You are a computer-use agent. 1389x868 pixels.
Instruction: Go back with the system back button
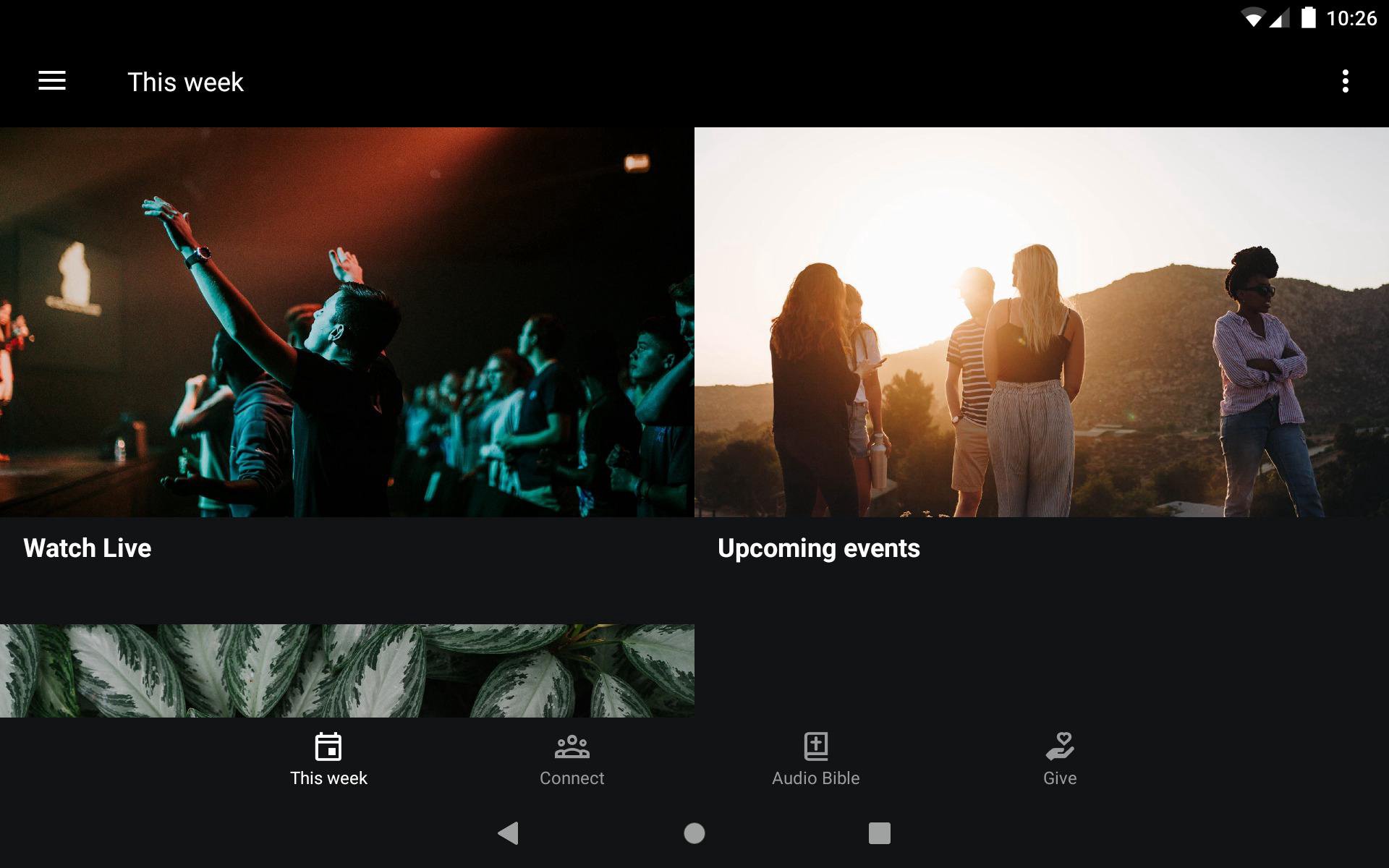pos(509,833)
